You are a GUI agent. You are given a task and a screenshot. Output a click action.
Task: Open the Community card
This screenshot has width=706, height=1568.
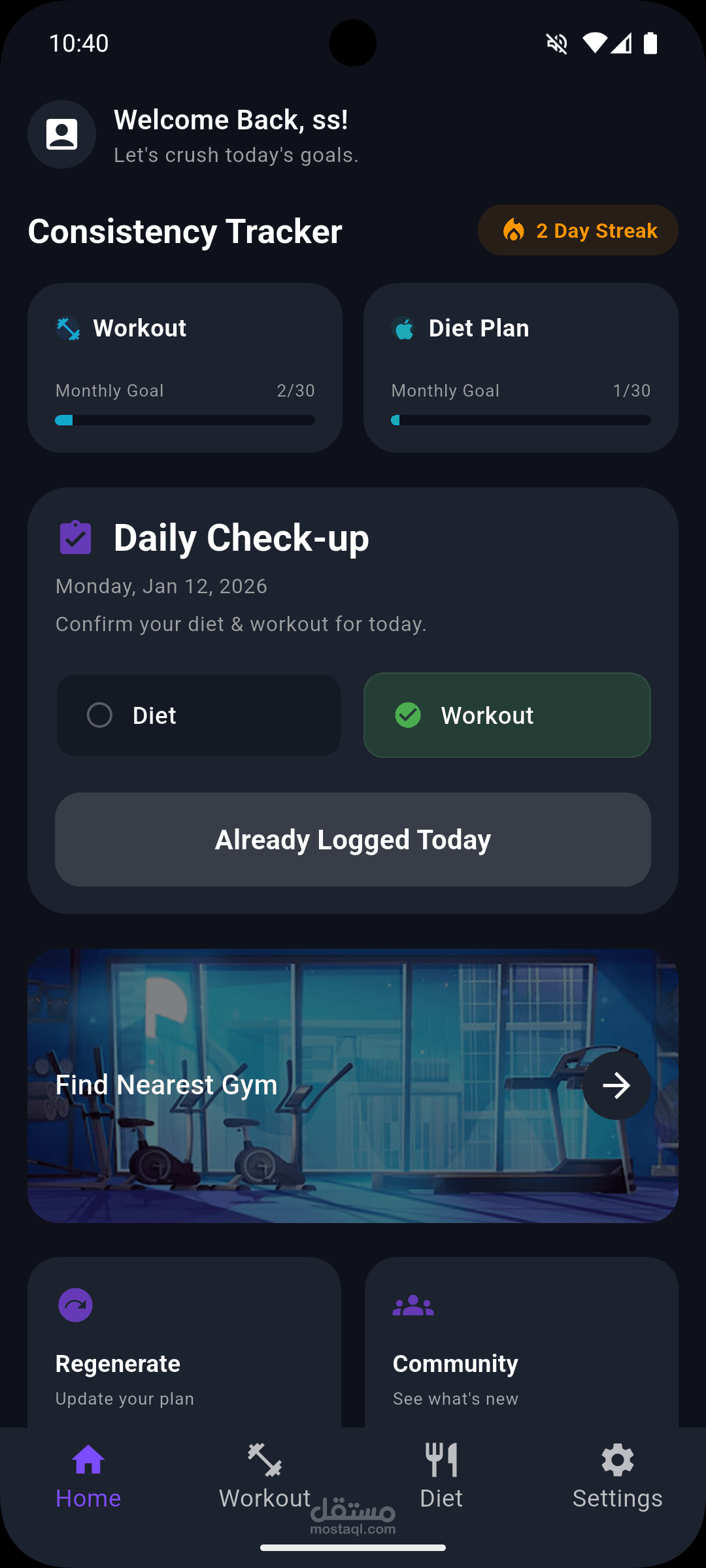522,1343
